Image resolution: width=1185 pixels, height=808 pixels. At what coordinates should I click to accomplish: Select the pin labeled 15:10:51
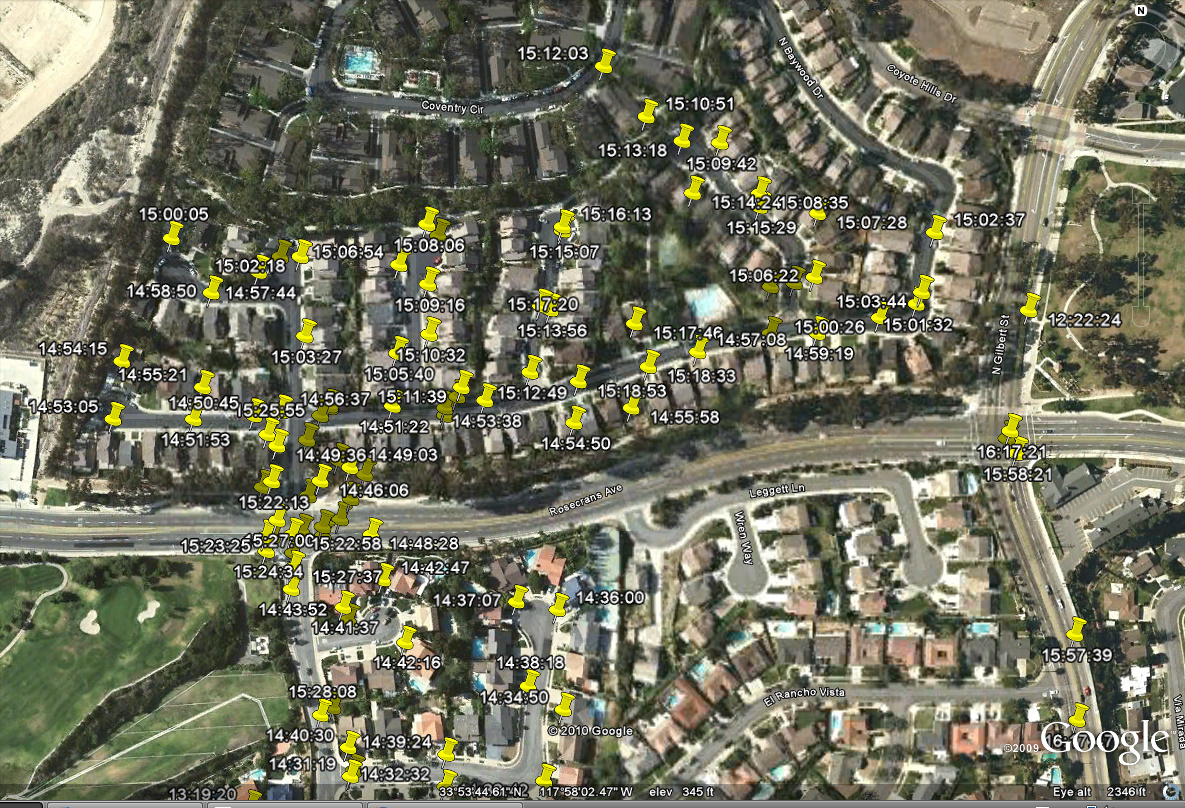tap(648, 111)
